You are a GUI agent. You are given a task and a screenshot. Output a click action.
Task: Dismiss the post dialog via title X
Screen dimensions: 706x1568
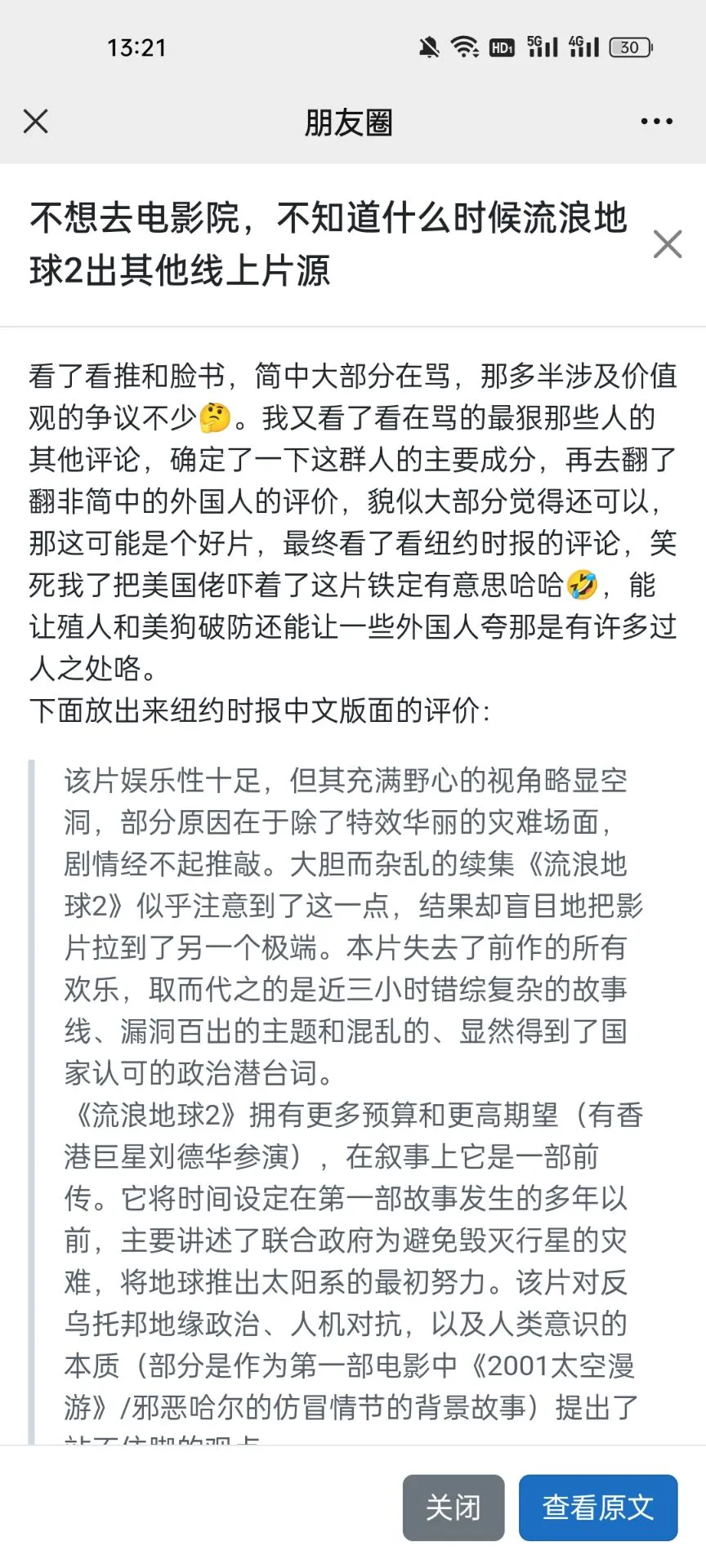[x=668, y=243]
